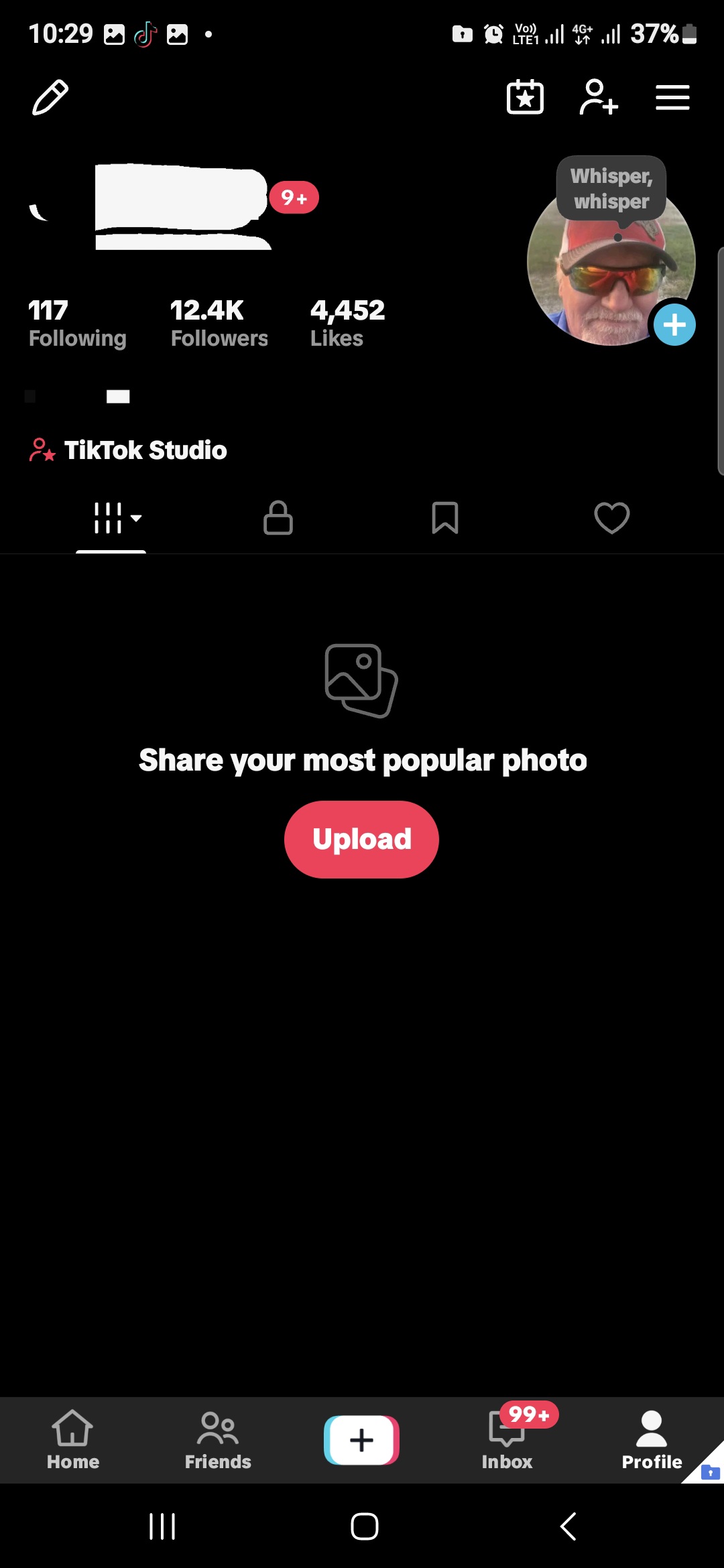Tap the profile photo avatar

[611, 261]
